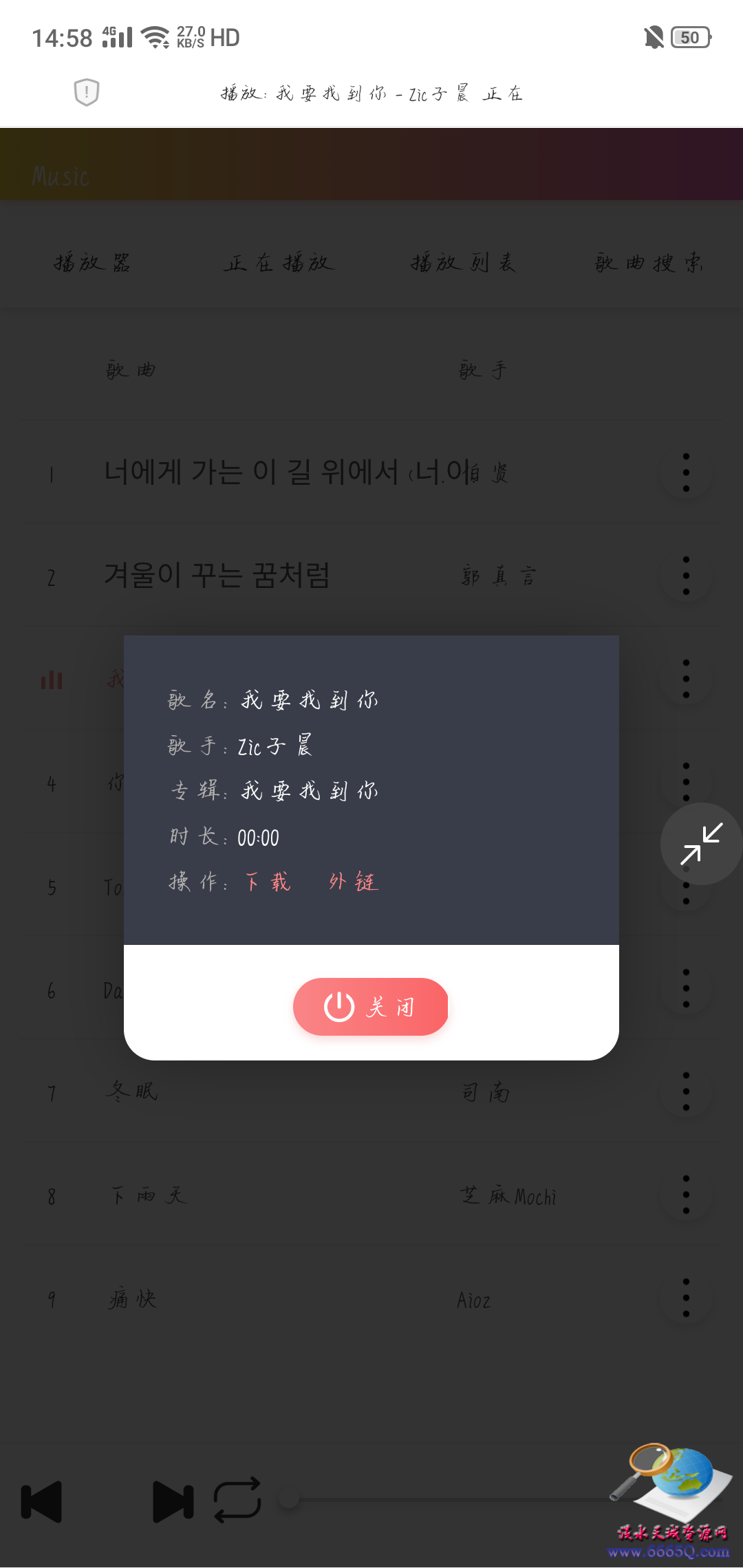Play the song 冬眠 by 司南

132,1091
